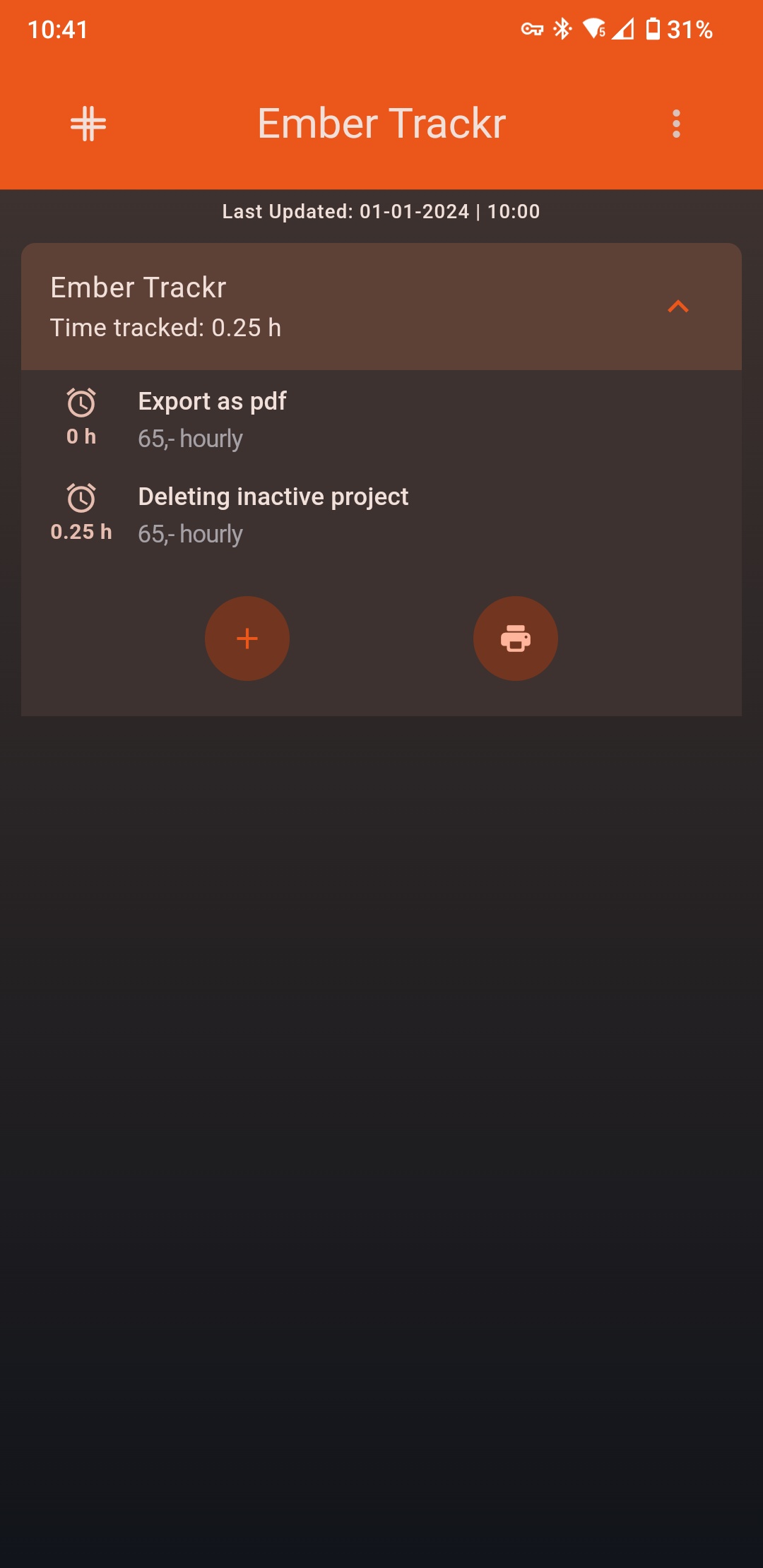The width and height of the screenshot is (763, 1568).
Task: Tap the grid icon in the app bar
Action: tap(88, 124)
